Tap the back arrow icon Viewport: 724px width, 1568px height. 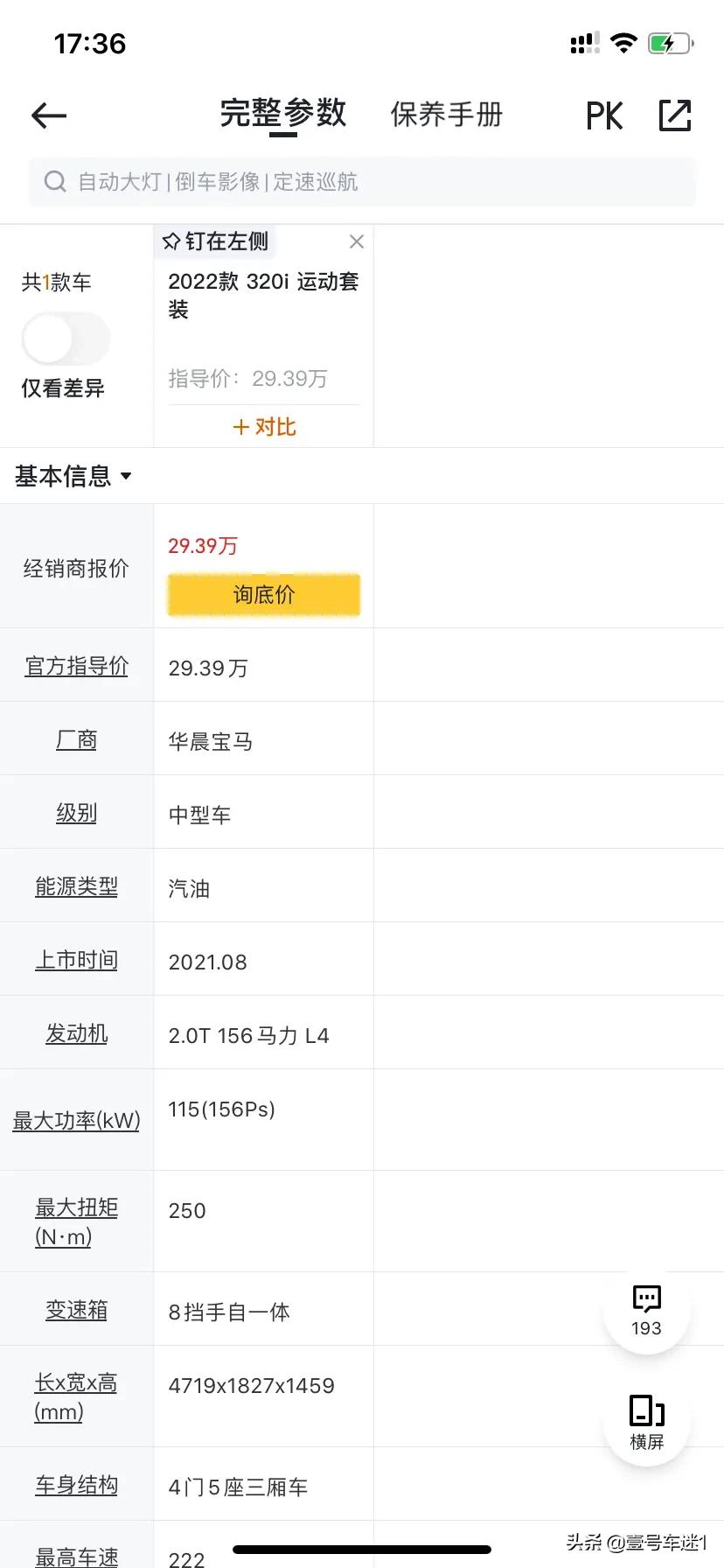point(48,115)
